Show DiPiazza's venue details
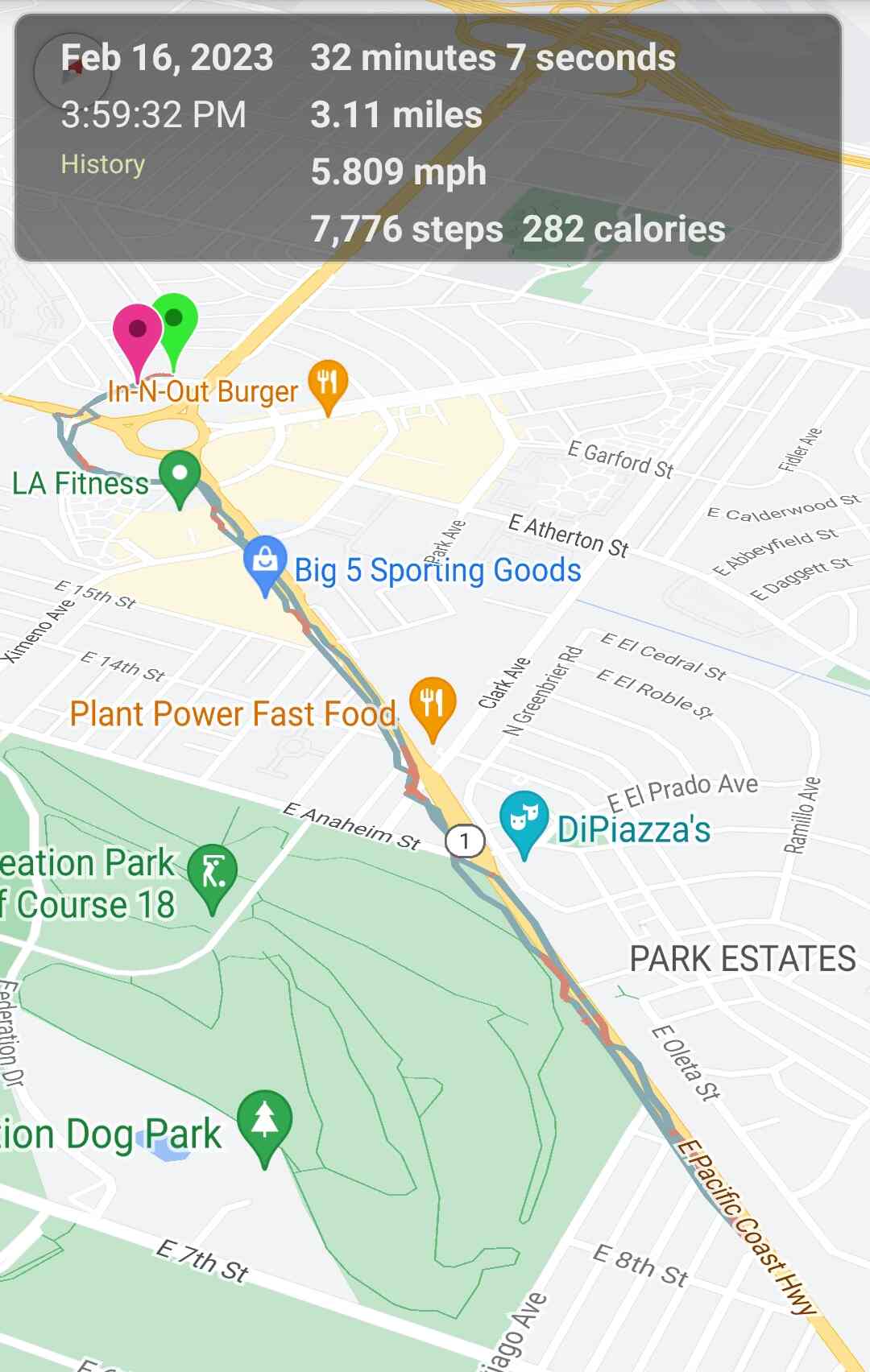 (x=524, y=820)
